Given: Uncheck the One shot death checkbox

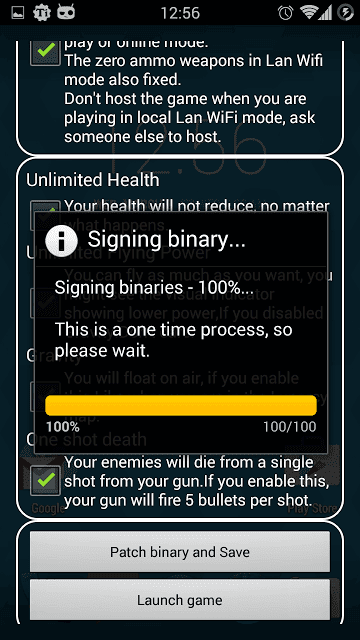Looking at the screenshot, I should 45,481.
